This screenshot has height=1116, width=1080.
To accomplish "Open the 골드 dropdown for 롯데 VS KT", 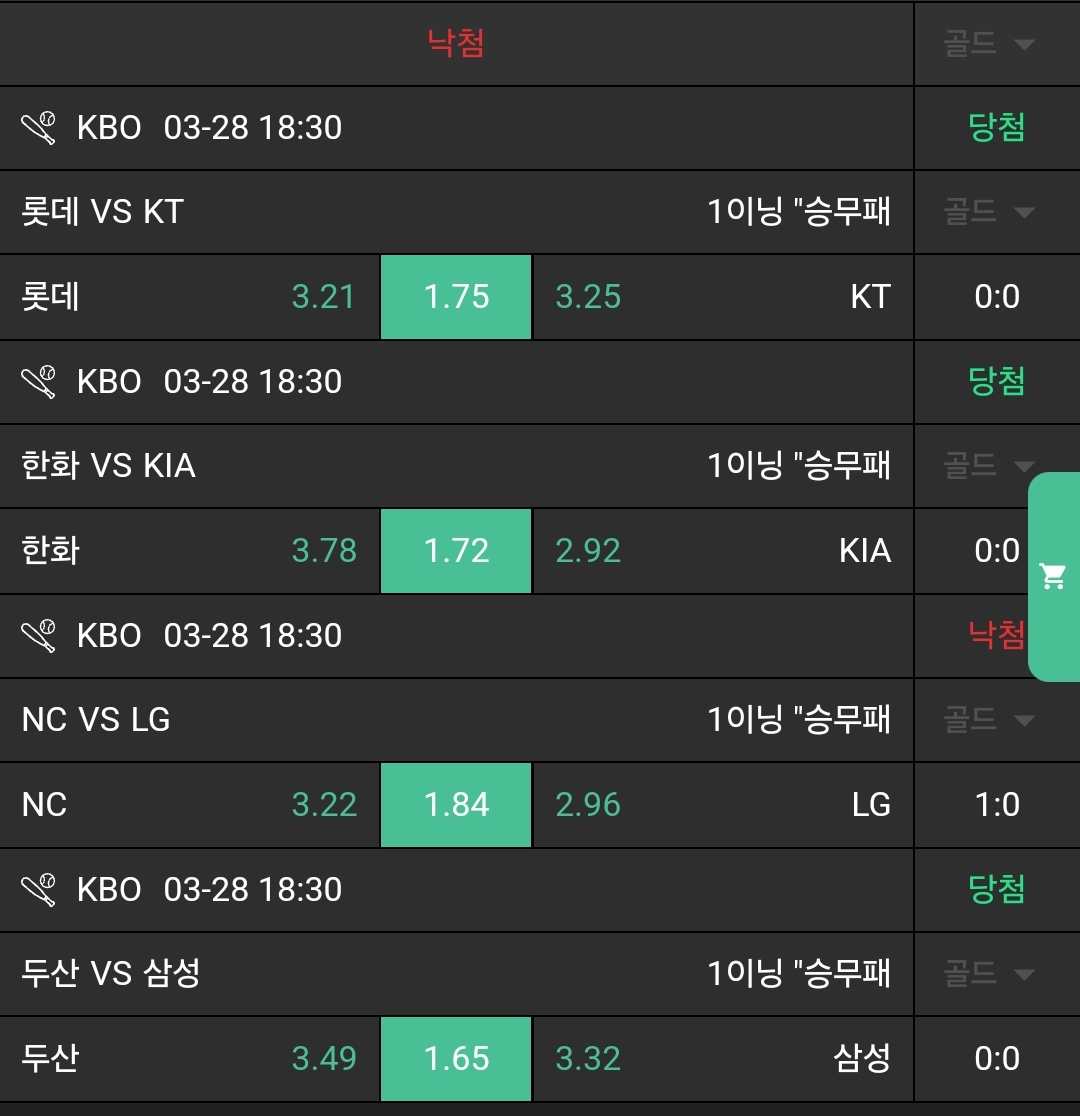I will 989,212.
